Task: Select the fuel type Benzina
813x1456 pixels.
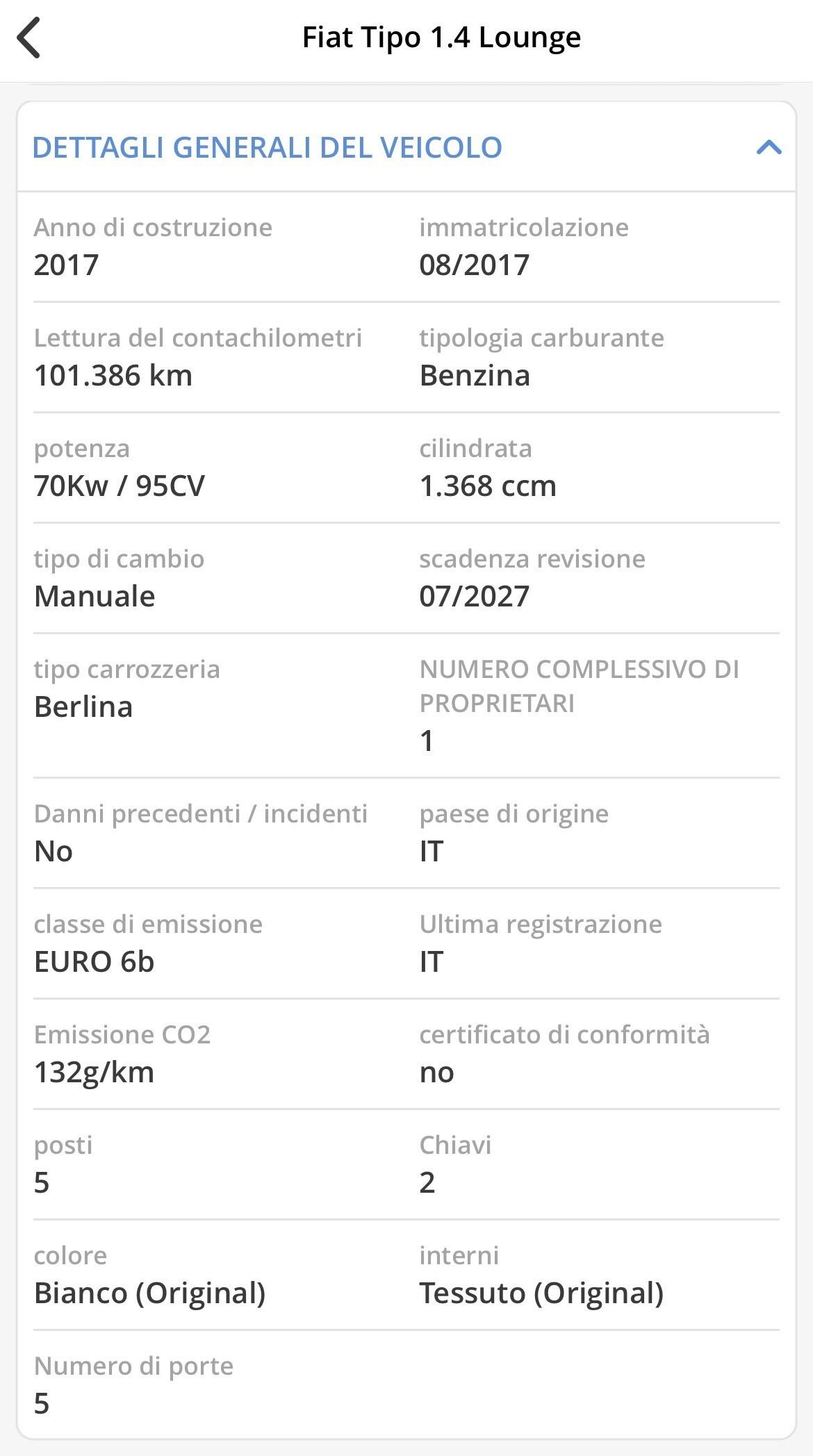Action: tap(475, 375)
